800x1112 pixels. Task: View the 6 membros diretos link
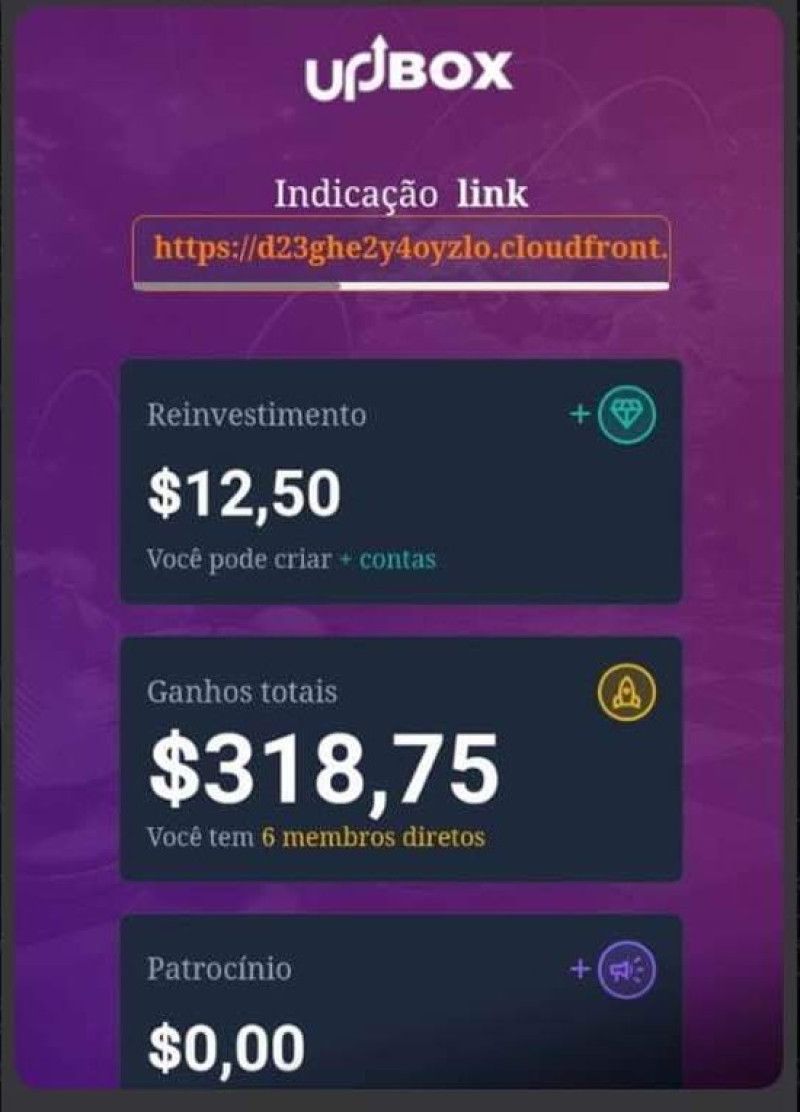pos(373,837)
